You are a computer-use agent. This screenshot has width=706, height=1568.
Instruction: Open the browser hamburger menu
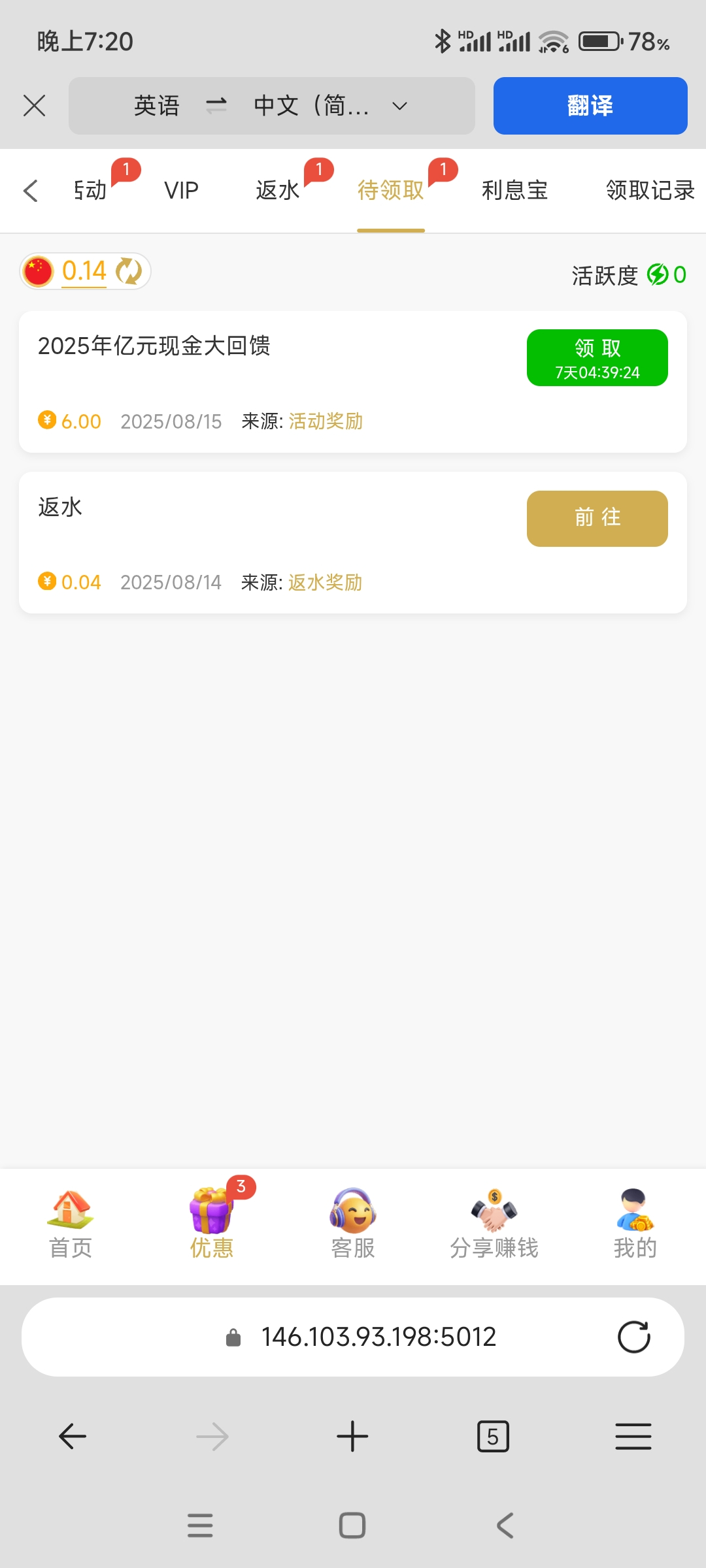pyautogui.click(x=633, y=1437)
